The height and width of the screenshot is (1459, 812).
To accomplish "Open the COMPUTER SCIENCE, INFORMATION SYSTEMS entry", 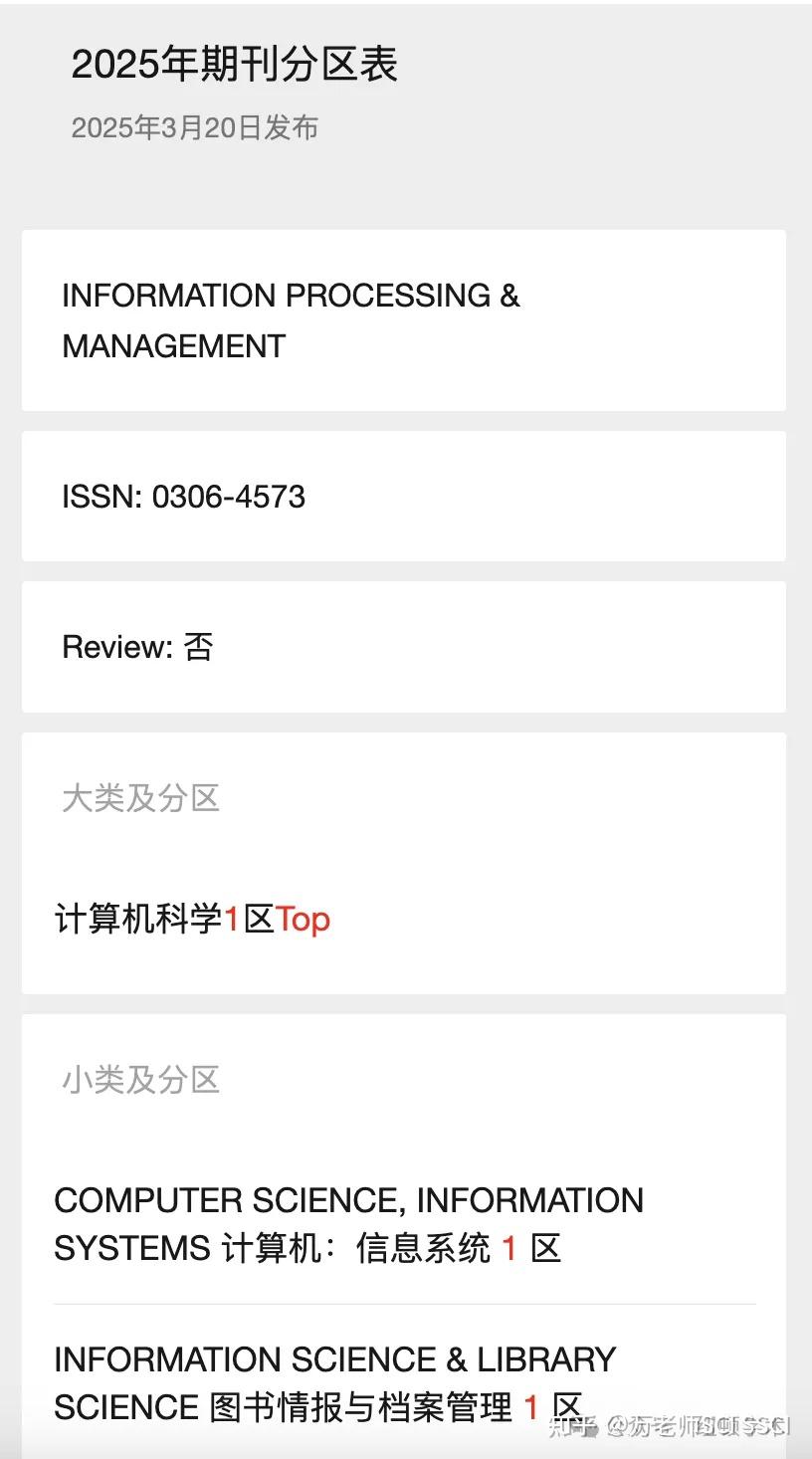I will pyautogui.click(x=348, y=1224).
